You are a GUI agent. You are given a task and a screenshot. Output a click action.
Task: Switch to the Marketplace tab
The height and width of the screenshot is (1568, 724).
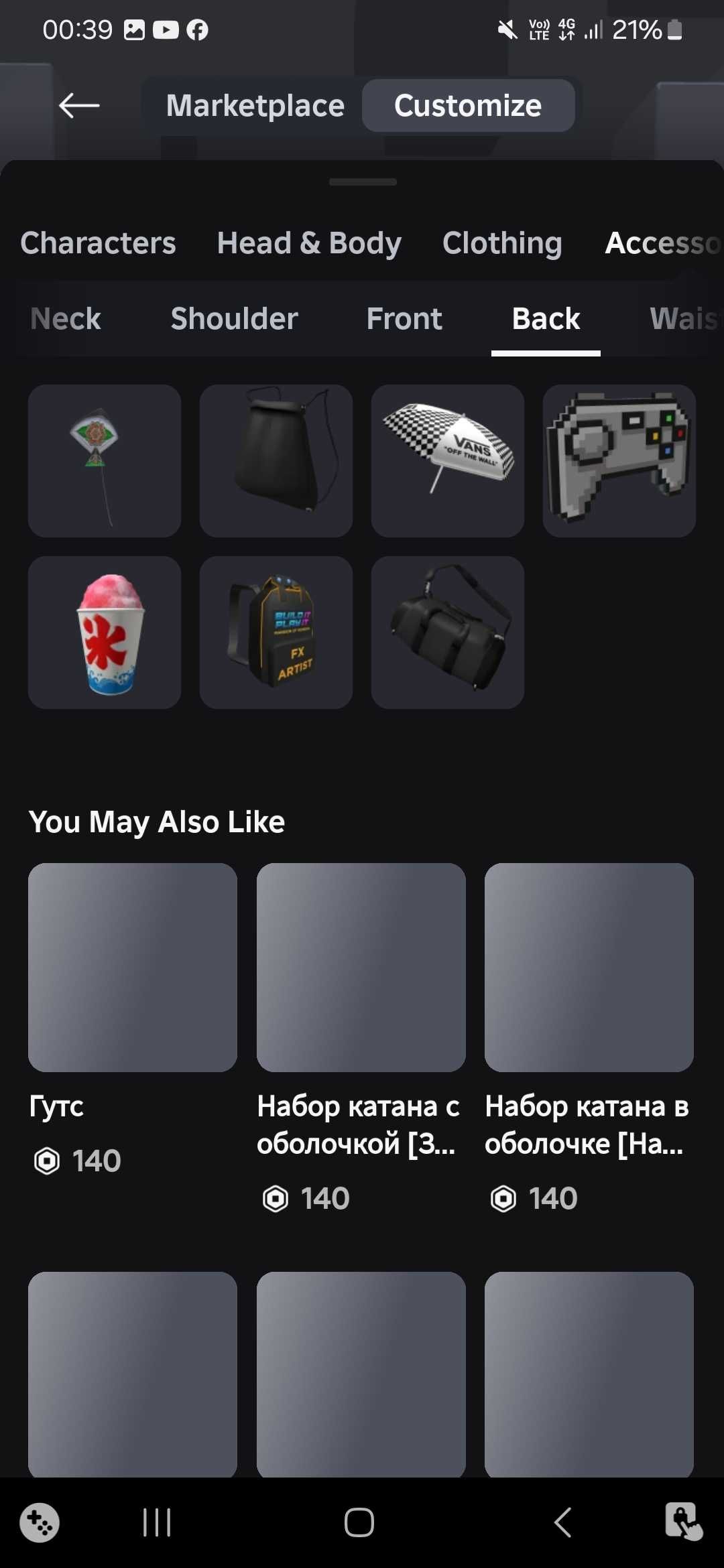pyautogui.click(x=255, y=106)
